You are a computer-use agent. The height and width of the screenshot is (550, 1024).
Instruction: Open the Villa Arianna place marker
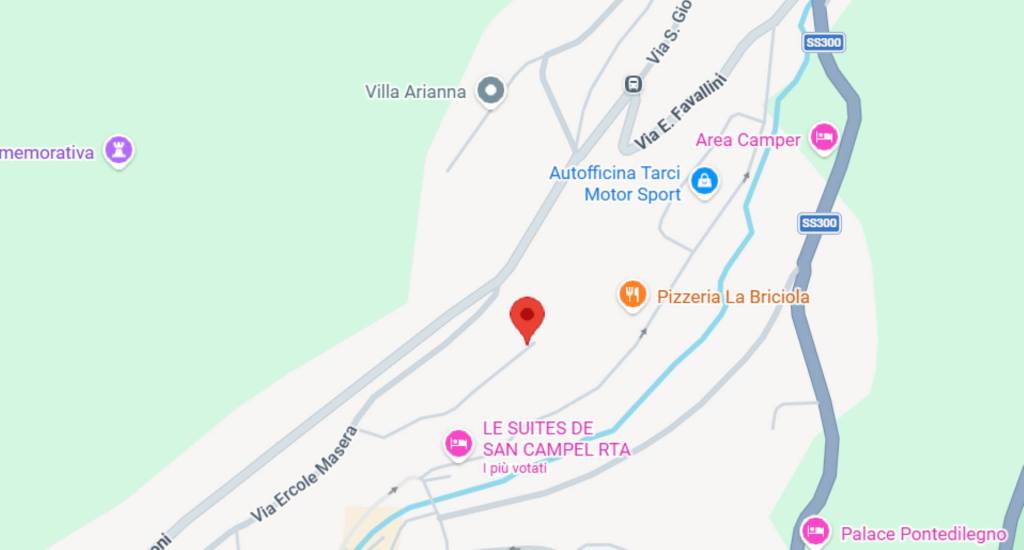pos(490,92)
